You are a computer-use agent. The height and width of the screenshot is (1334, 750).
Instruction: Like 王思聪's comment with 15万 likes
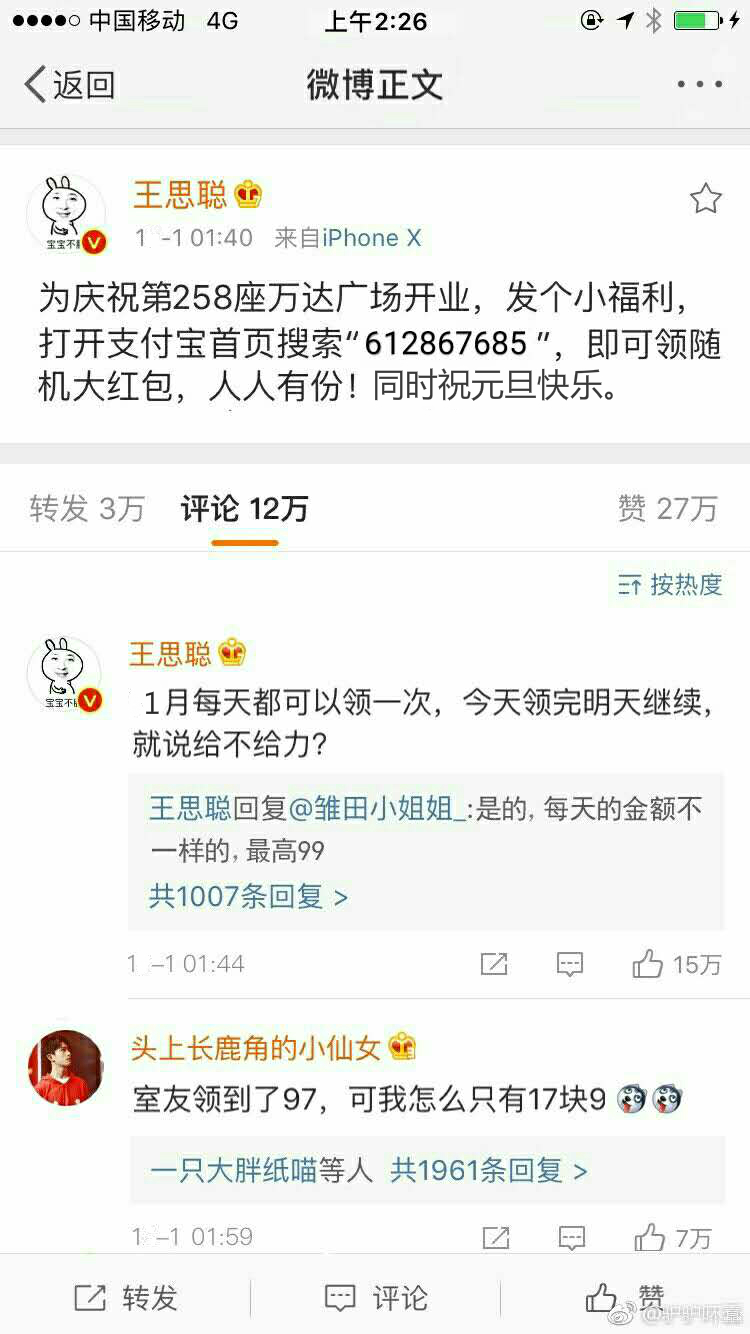tap(676, 964)
